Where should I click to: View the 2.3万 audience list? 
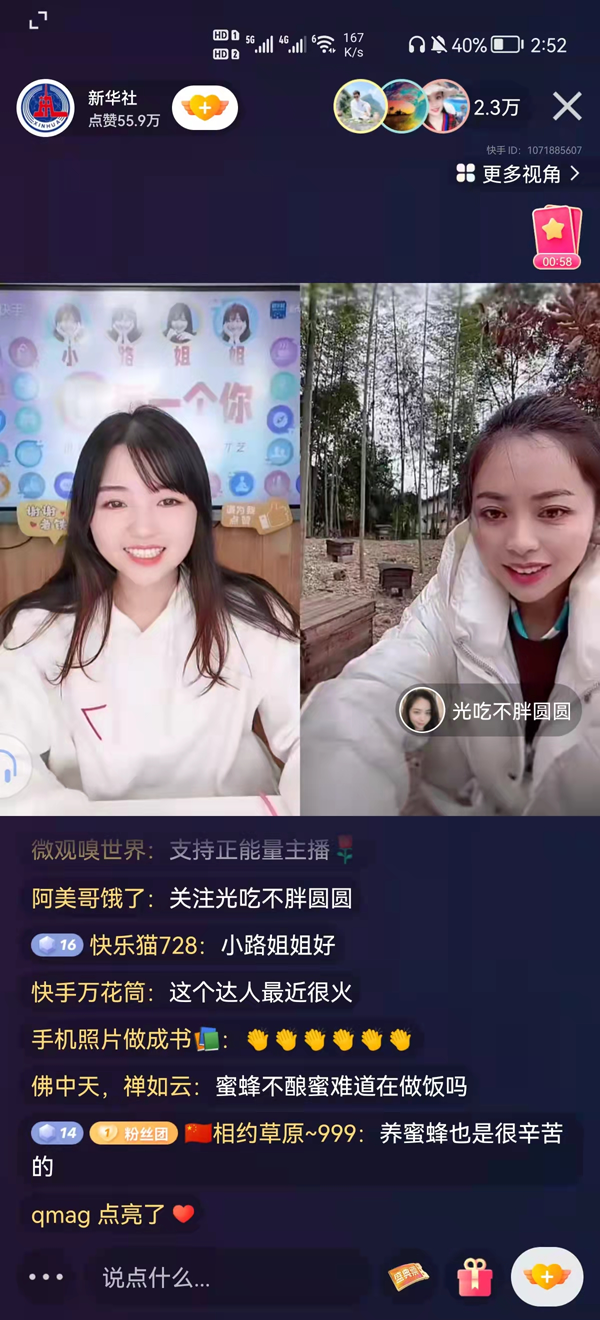pyautogui.click(x=496, y=108)
